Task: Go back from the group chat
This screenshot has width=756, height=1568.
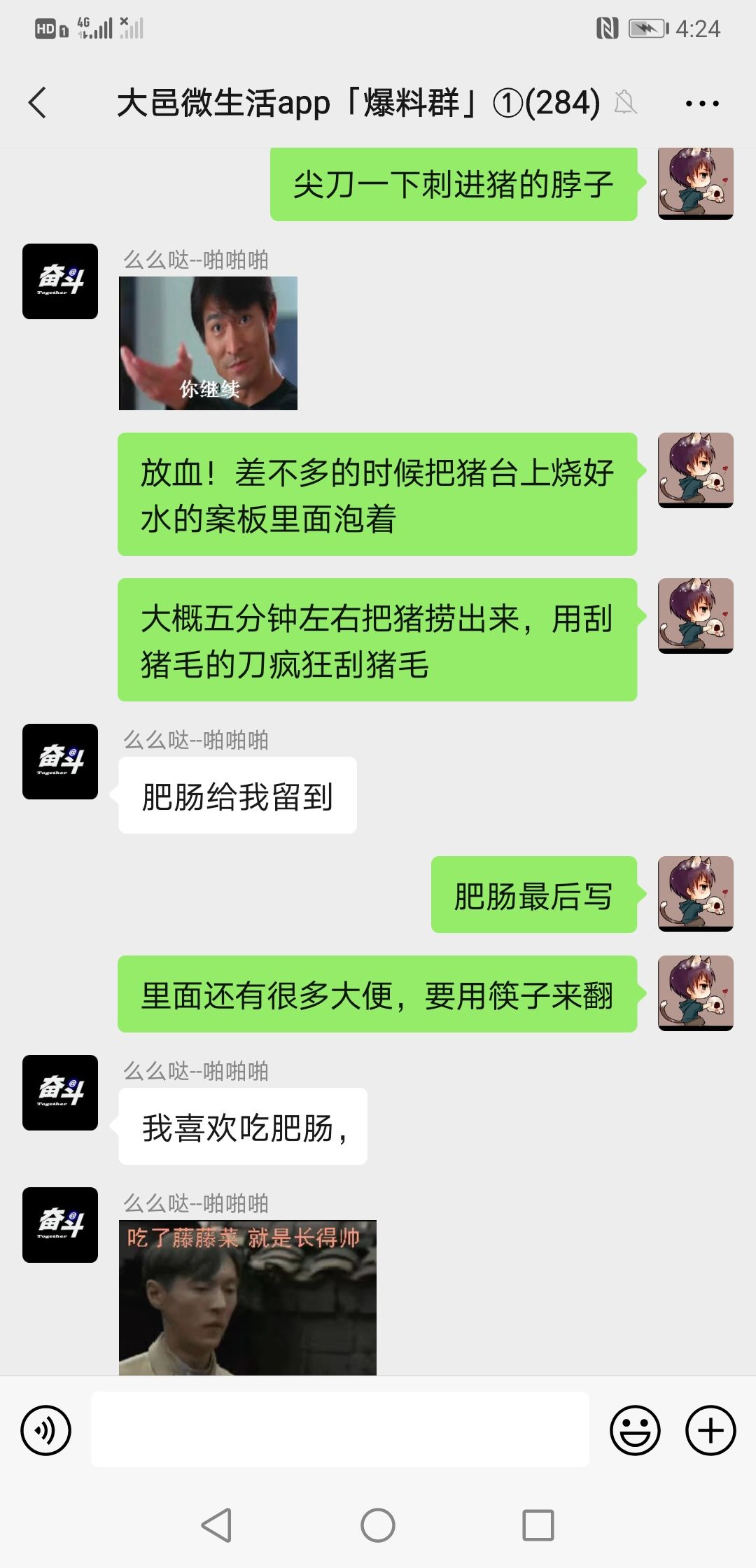Action: (38, 103)
